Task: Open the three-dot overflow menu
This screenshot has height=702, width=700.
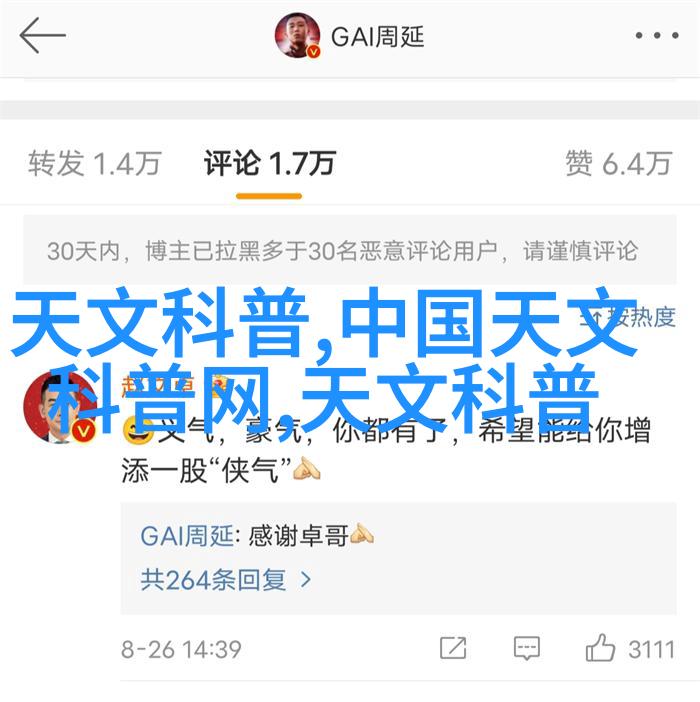Action: tap(657, 37)
